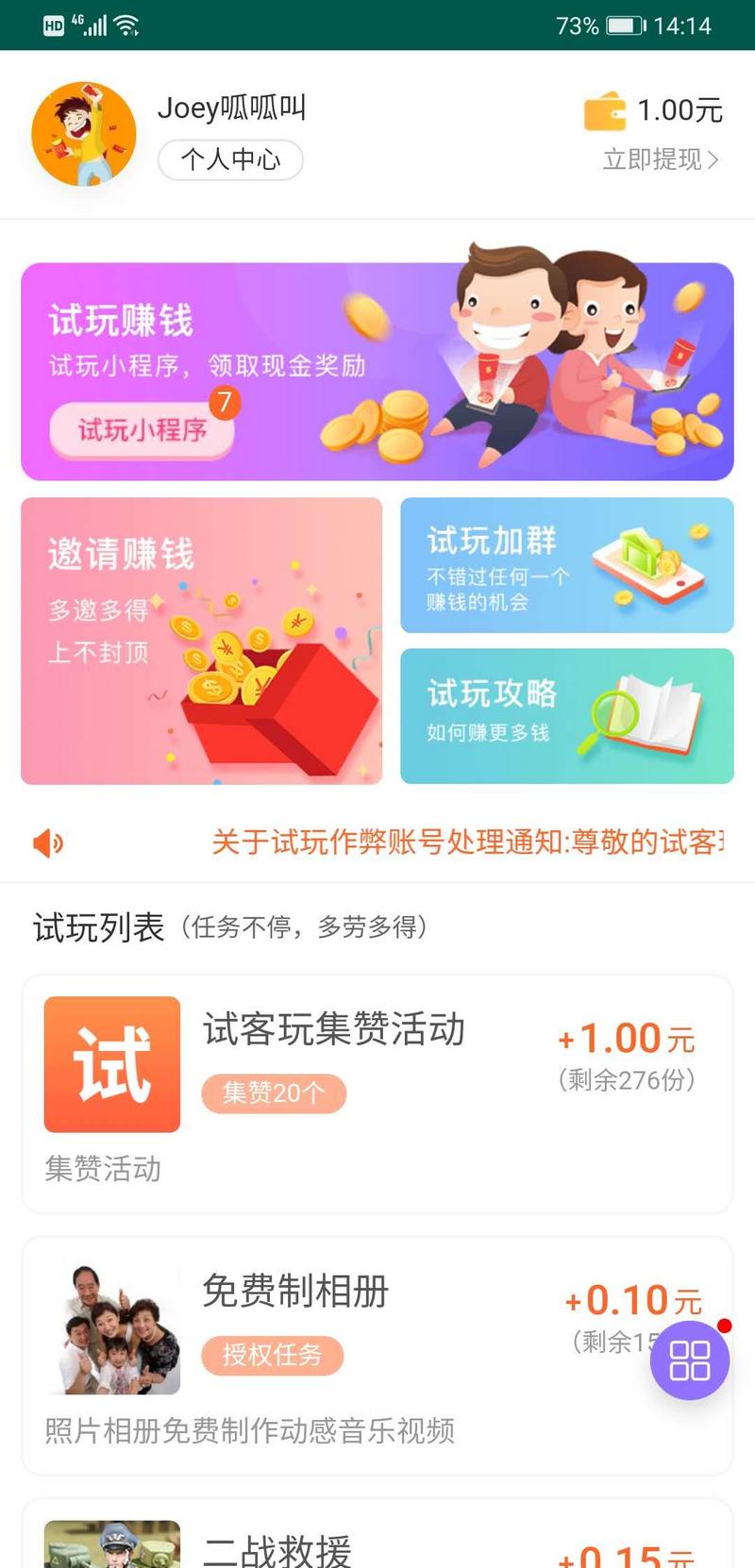Open the 个人中心 personal center button
This screenshot has height=1568, width=755.
click(229, 159)
